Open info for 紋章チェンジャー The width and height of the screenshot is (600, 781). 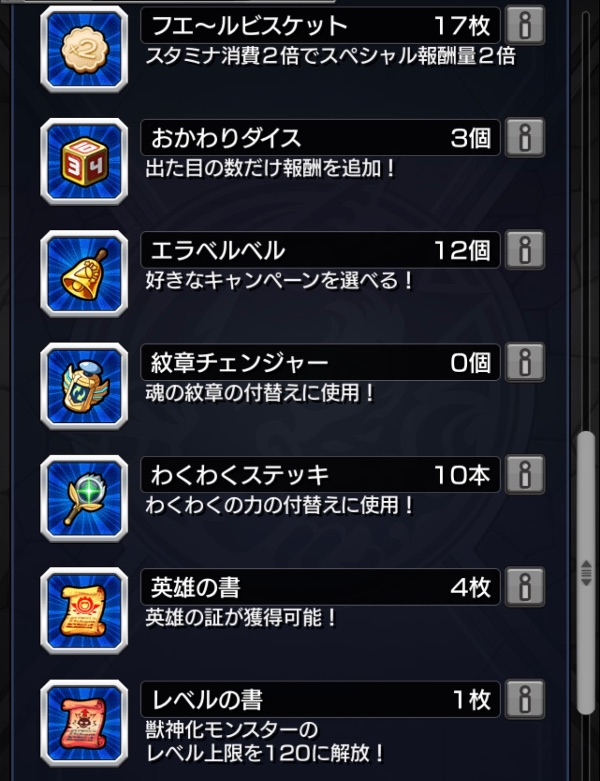525,362
